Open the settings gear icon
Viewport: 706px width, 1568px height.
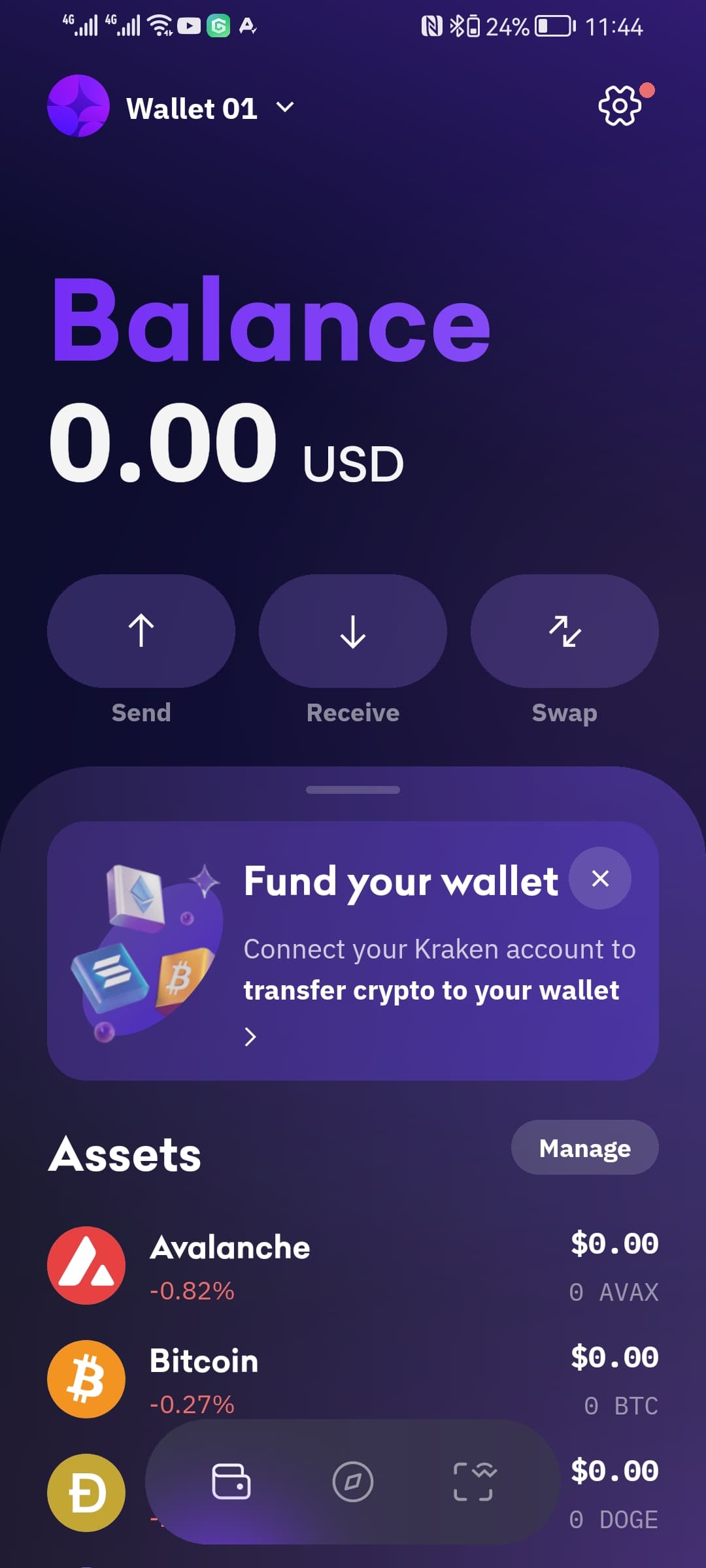tap(620, 105)
